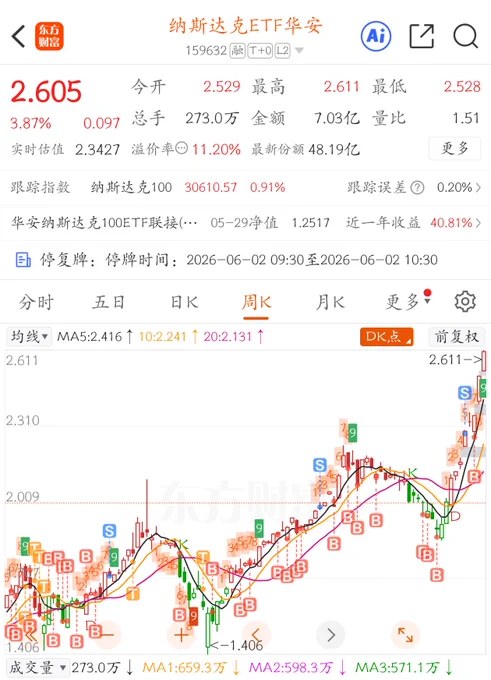
Task: Share this ETF page
Action: click(422, 36)
